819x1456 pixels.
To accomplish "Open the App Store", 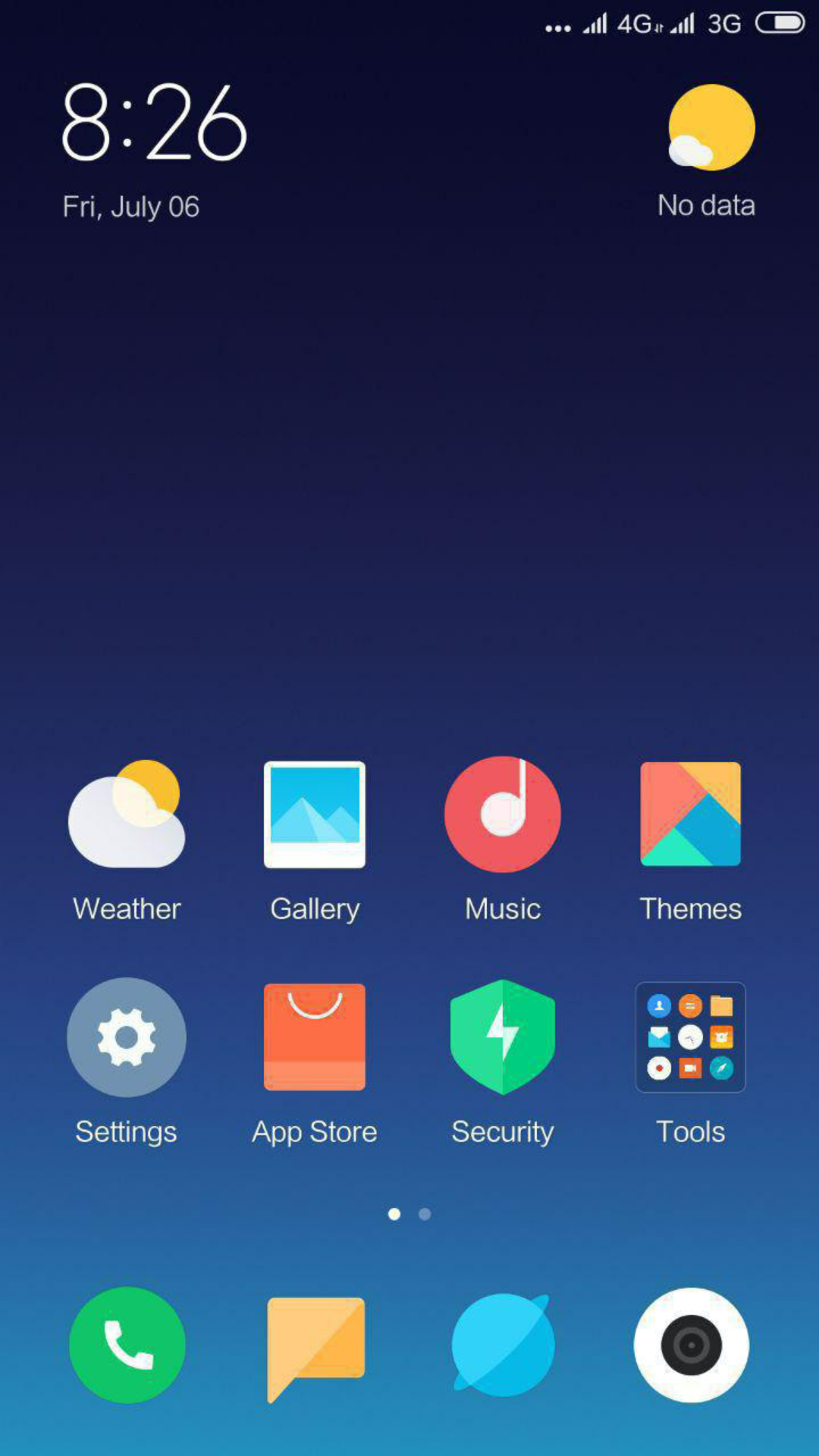I will click(315, 1037).
